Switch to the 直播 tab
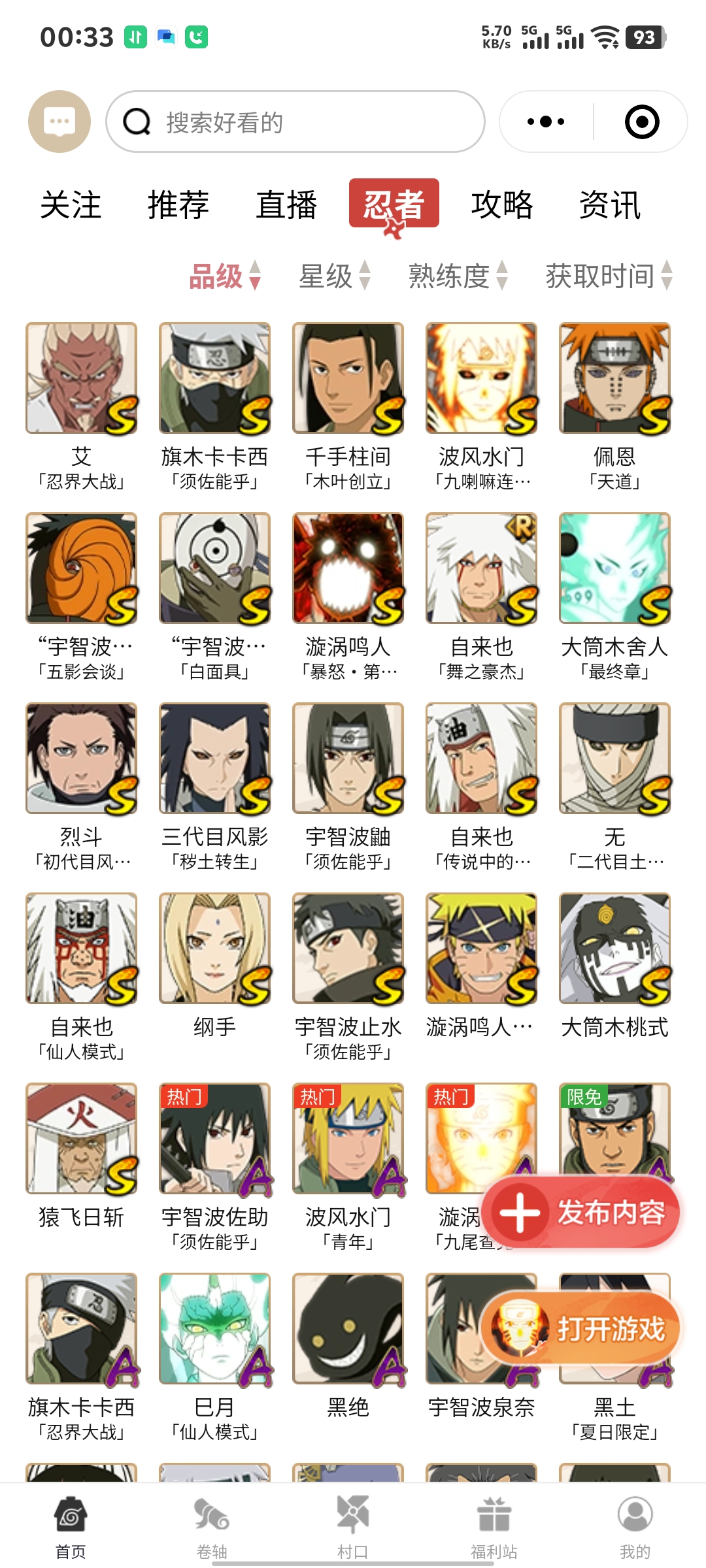Viewport: 706px width, 1568px height. click(x=286, y=204)
